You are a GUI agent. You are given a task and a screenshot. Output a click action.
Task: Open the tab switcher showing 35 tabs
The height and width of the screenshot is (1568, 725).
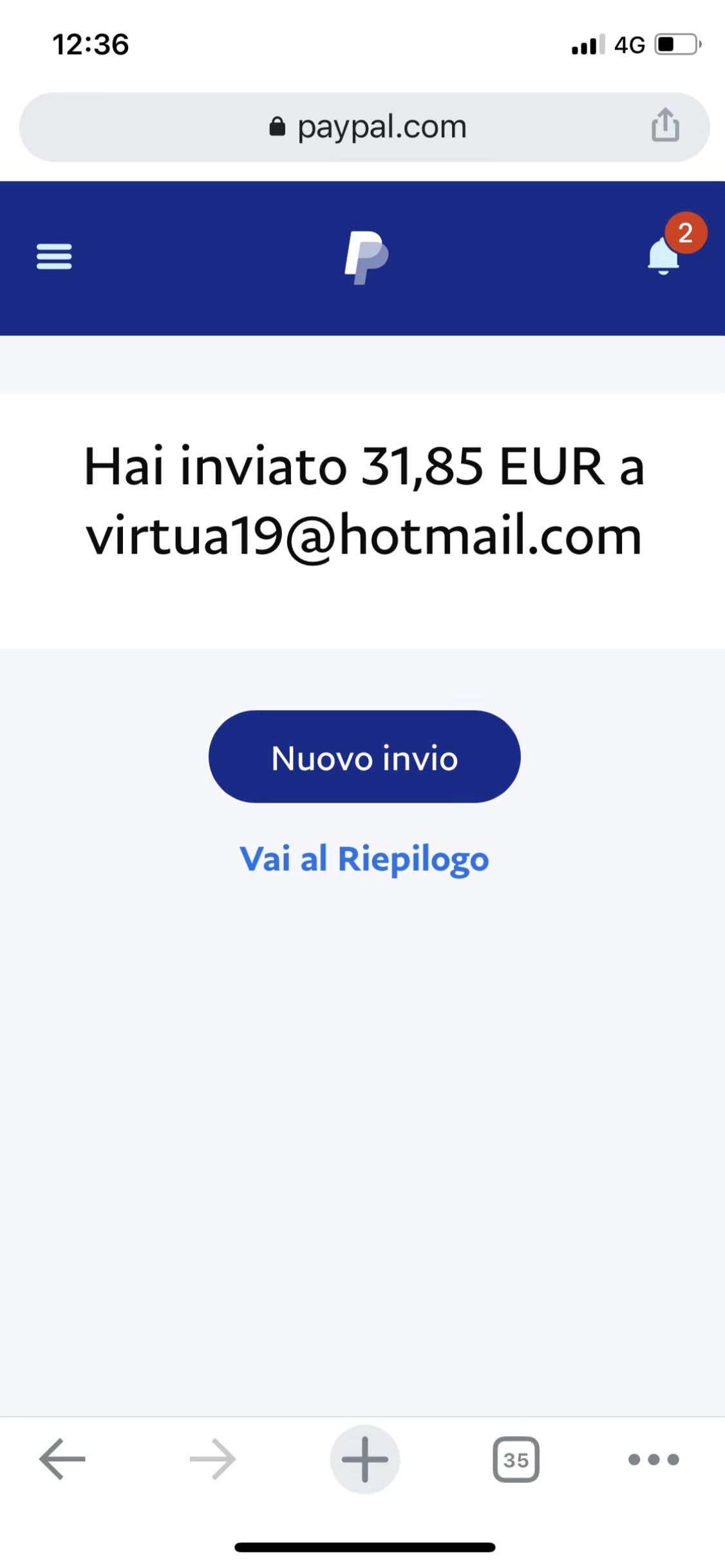[516, 1459]
